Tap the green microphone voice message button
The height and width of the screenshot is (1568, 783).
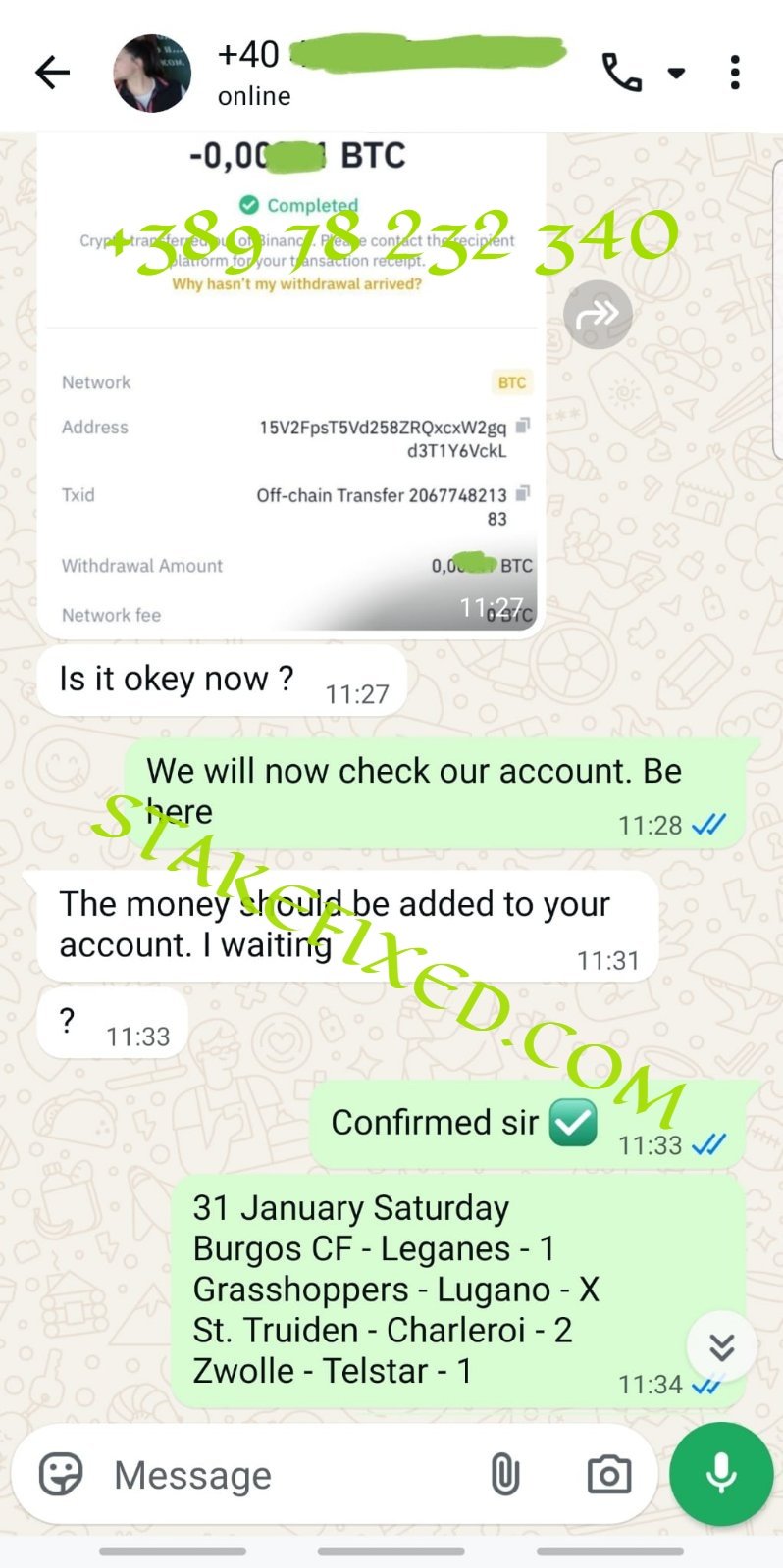click(x=721, y=1474)
